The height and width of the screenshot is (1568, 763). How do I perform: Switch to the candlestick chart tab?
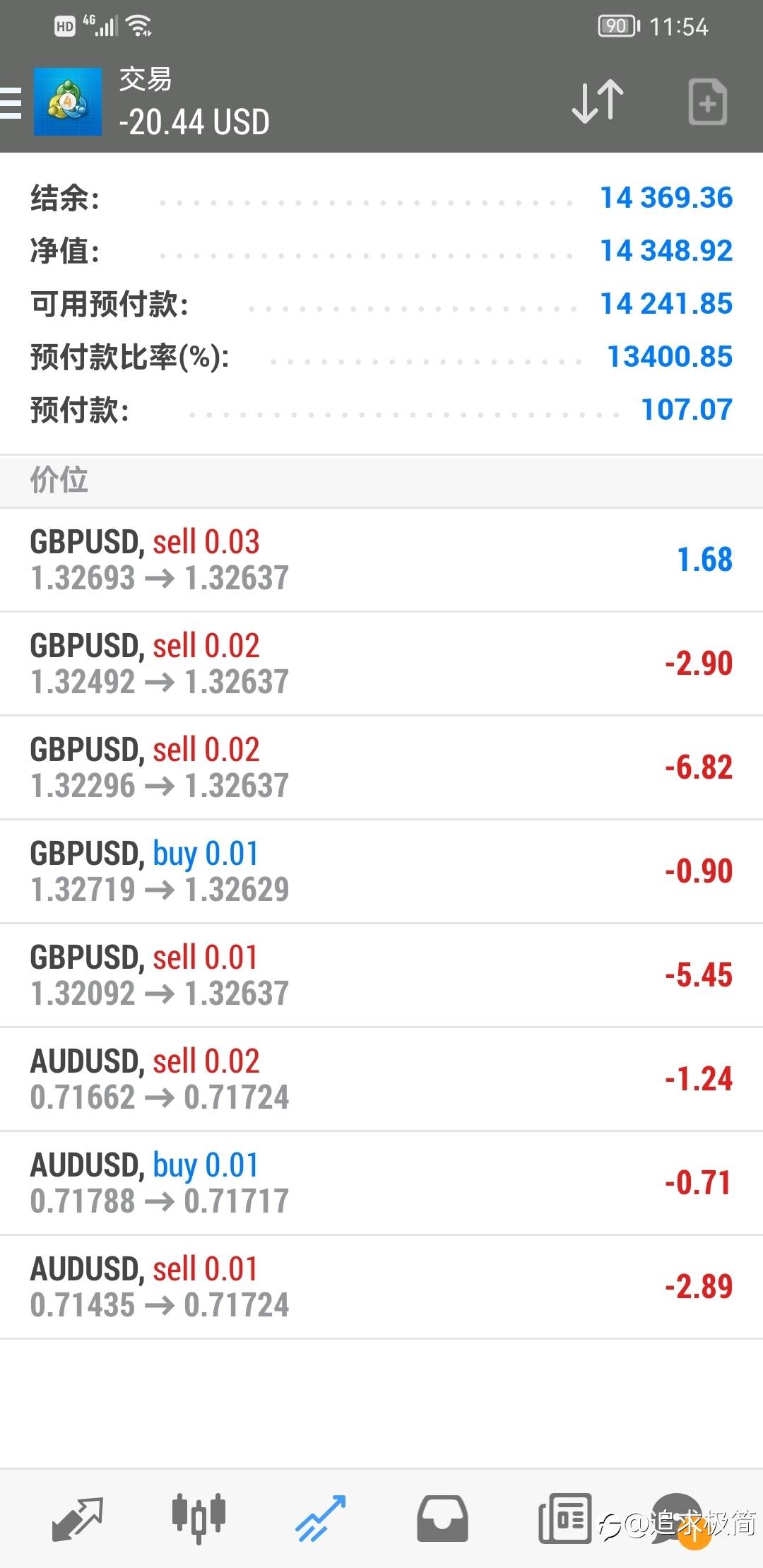coord(199,1519)
